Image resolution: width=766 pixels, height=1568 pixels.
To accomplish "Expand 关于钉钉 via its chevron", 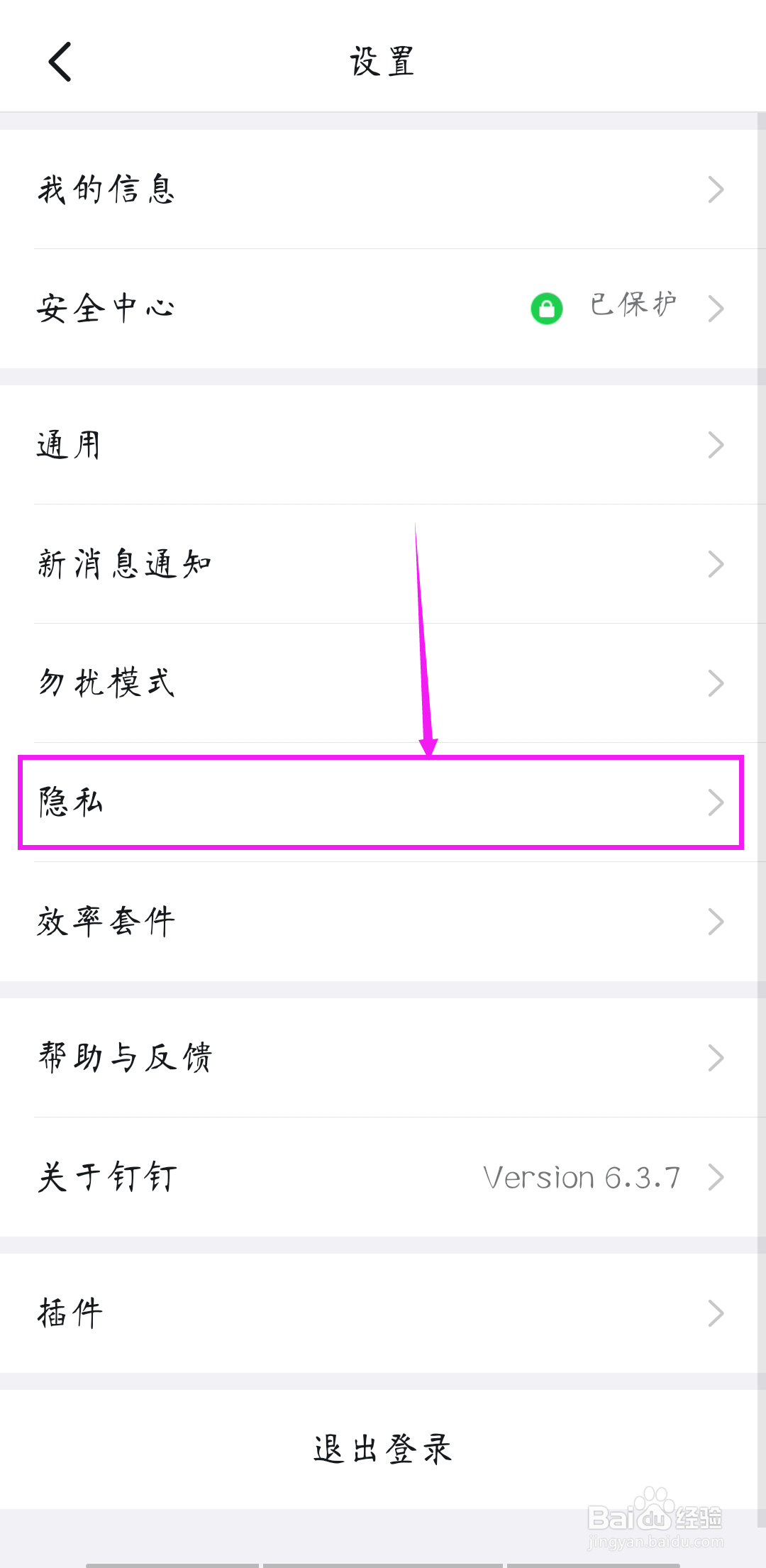I will click(717, 1177).
